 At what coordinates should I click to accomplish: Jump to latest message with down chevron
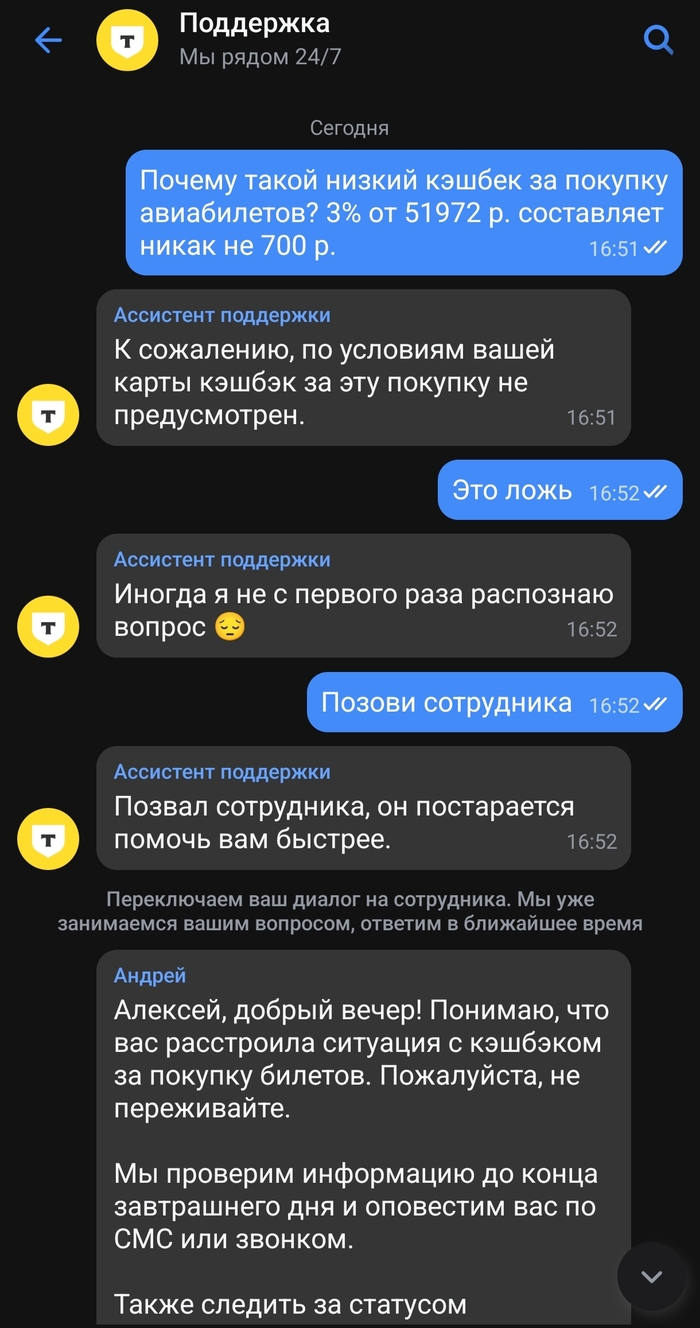coord(651,1276)
